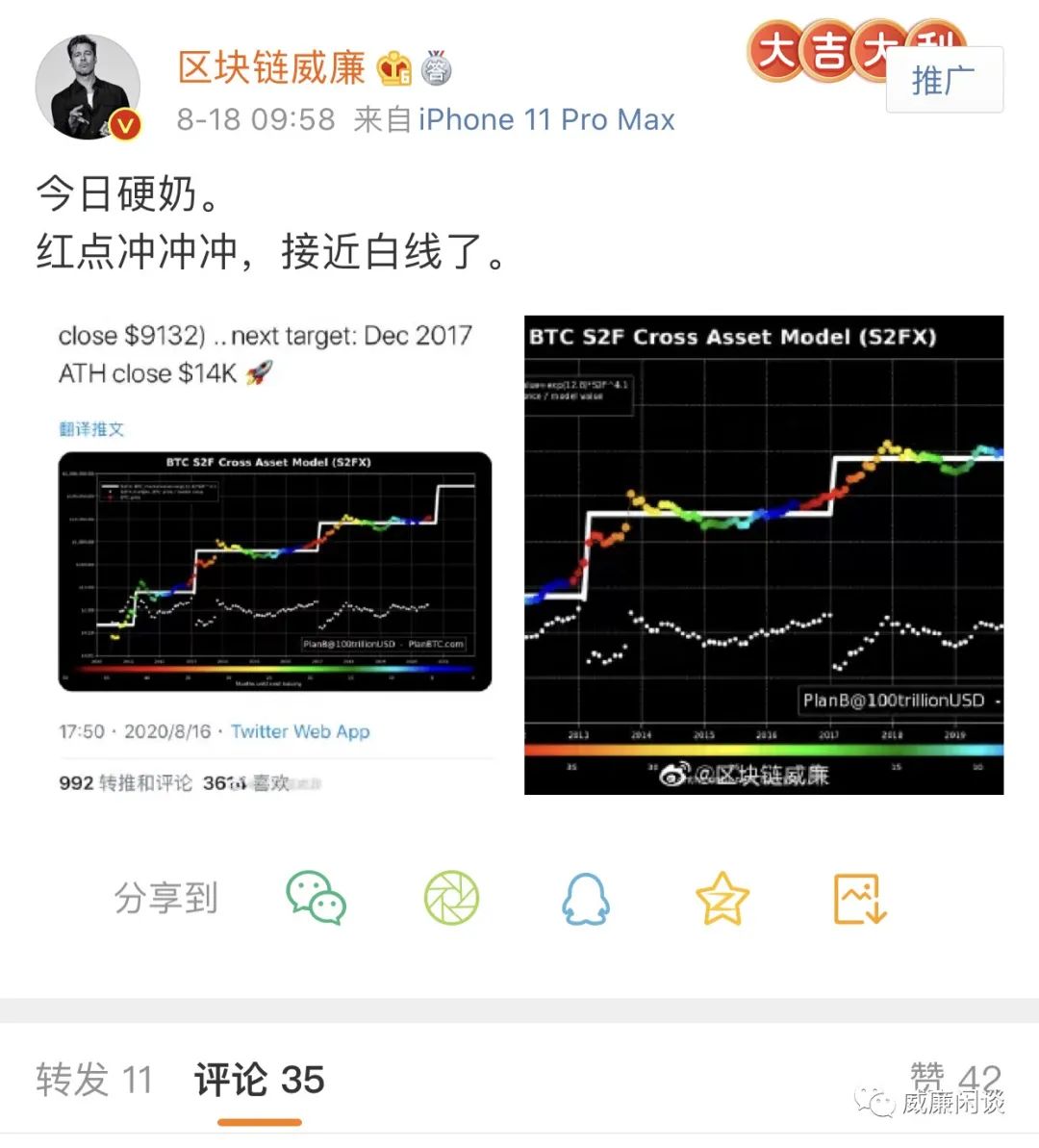Select the 评论 35 tab
This screenshot has width=1039, height=1148.
(260, 1080)
